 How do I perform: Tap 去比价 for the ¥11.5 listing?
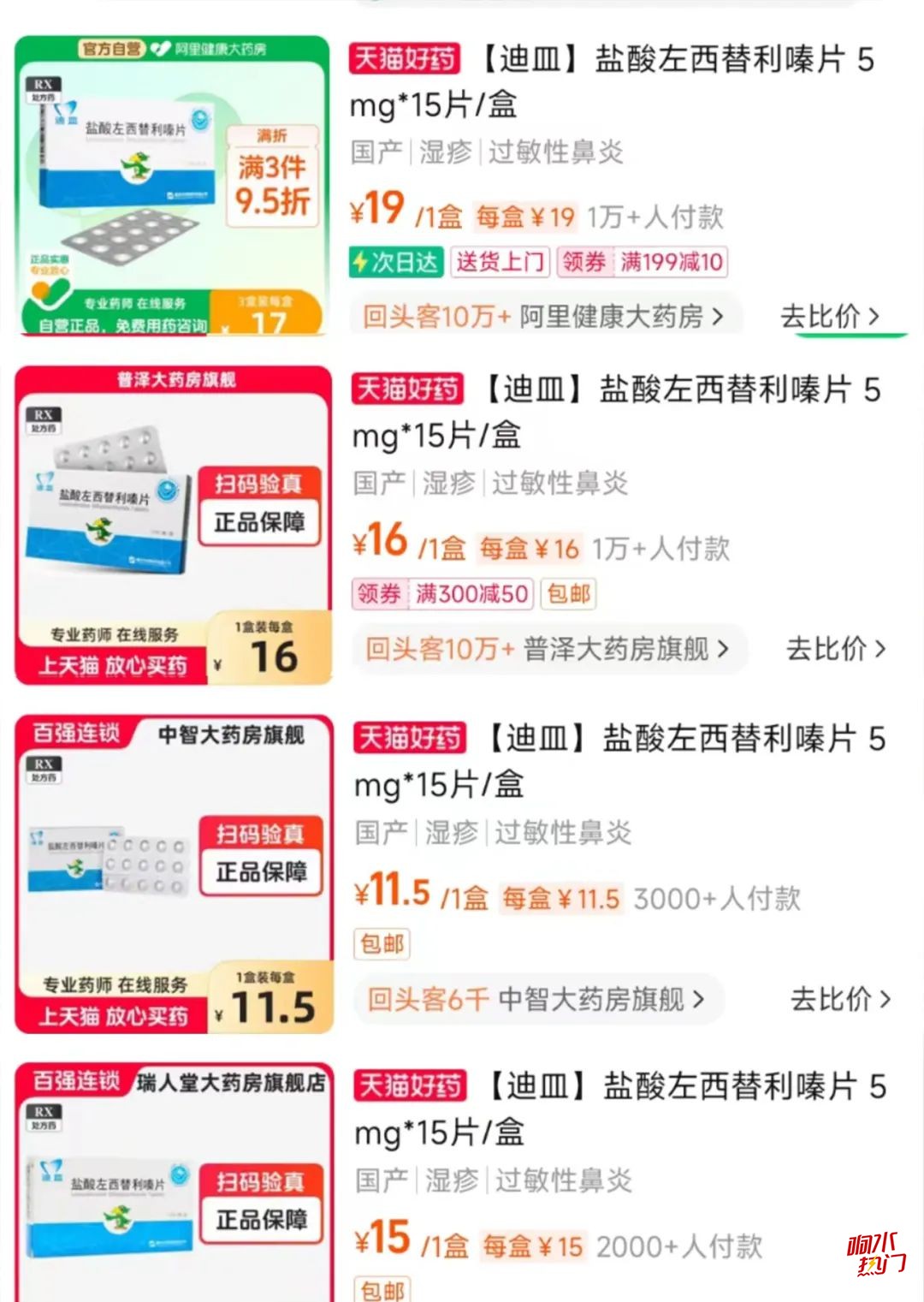pos(839,998)
